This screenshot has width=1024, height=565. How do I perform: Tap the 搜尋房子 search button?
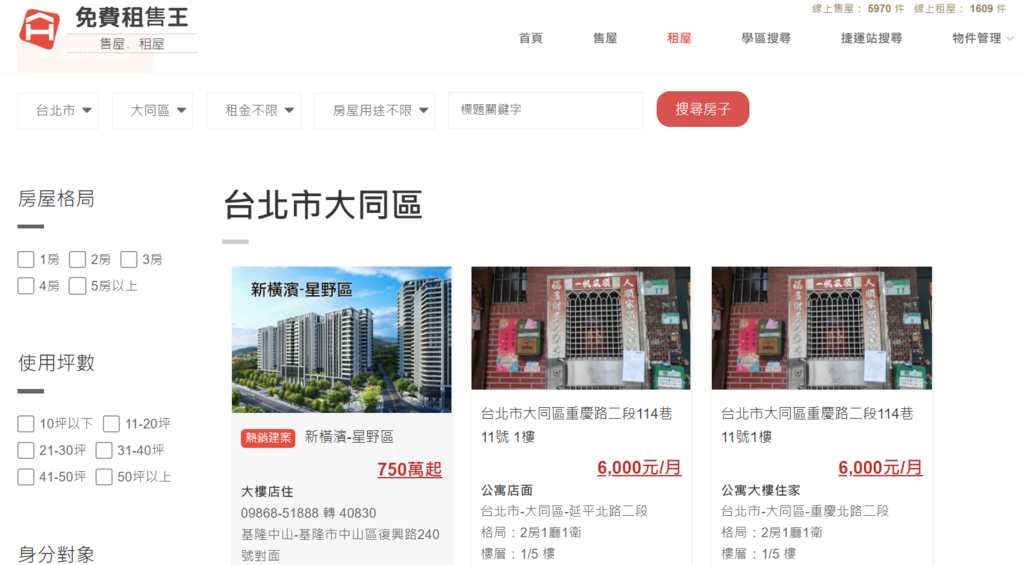click(x=702, y=109)
